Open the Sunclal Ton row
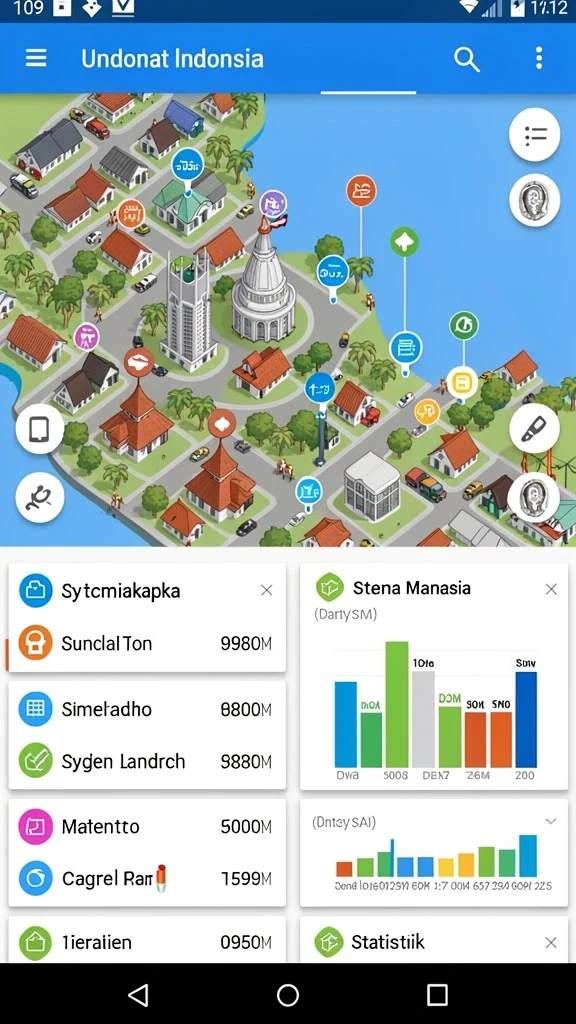 coord(147,644)
